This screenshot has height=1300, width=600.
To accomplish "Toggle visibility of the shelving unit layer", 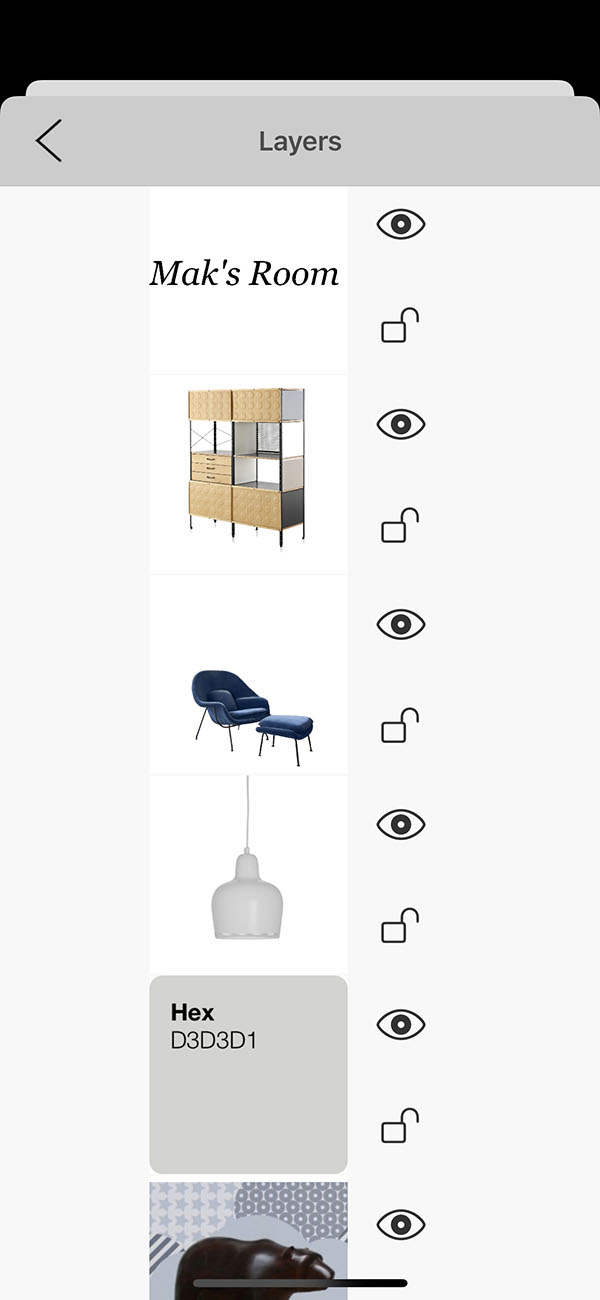I will [x=401, y=424].
